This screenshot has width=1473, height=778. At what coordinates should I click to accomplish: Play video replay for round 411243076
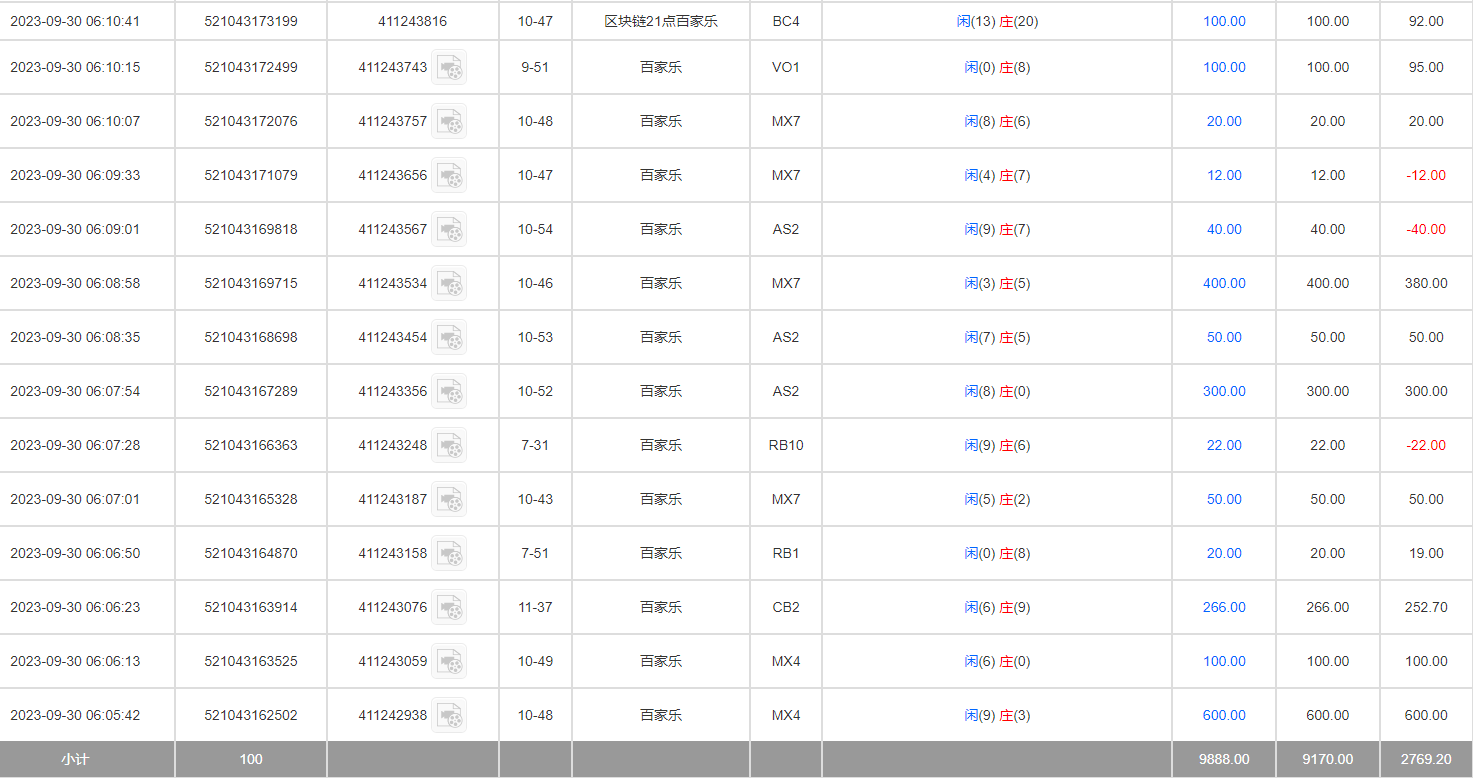click(449, 607)
